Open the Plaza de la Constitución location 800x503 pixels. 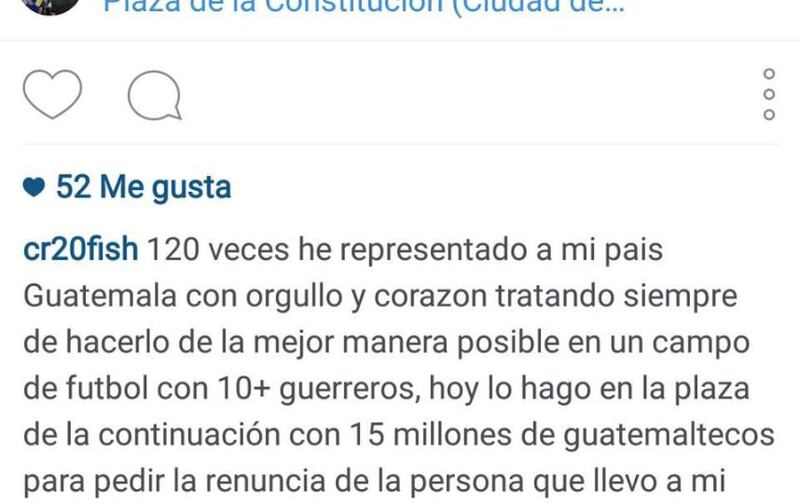[x=364, y=8]
